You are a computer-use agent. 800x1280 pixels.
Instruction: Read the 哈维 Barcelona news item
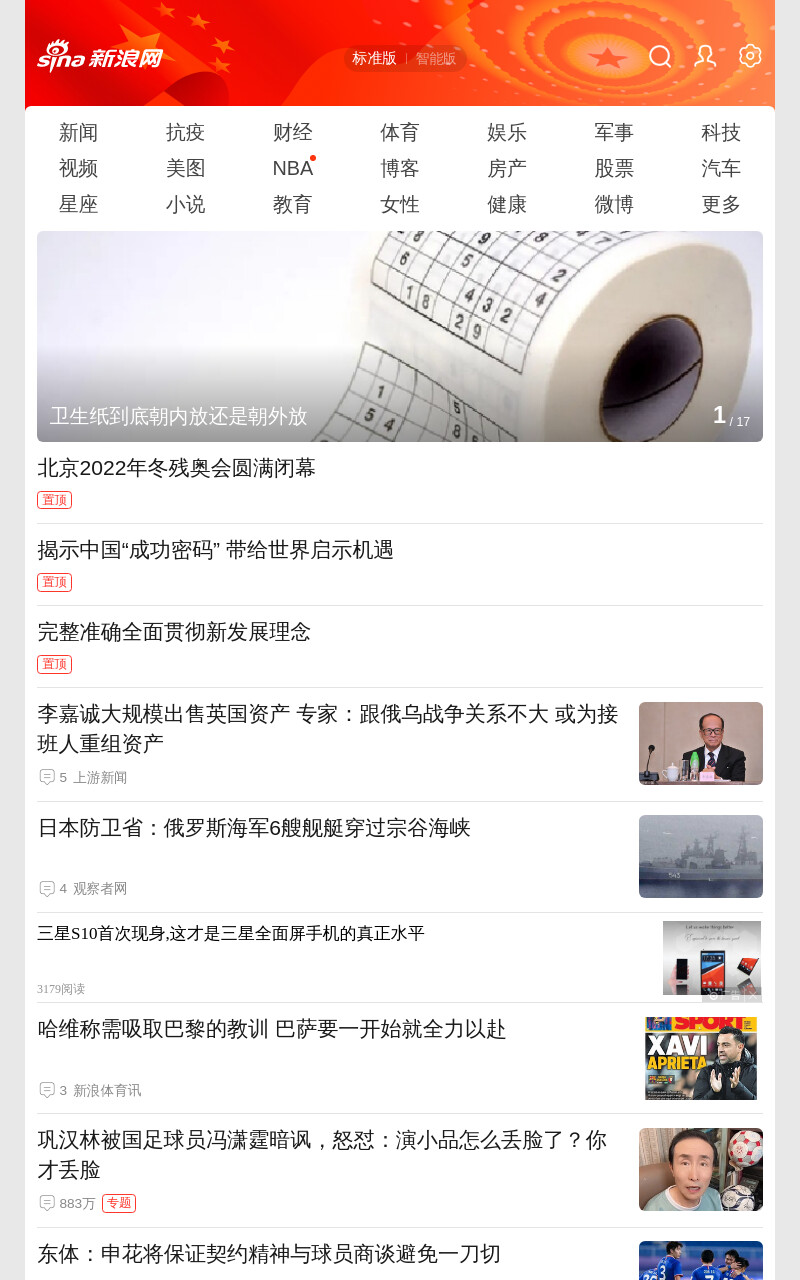point(400,1058)
